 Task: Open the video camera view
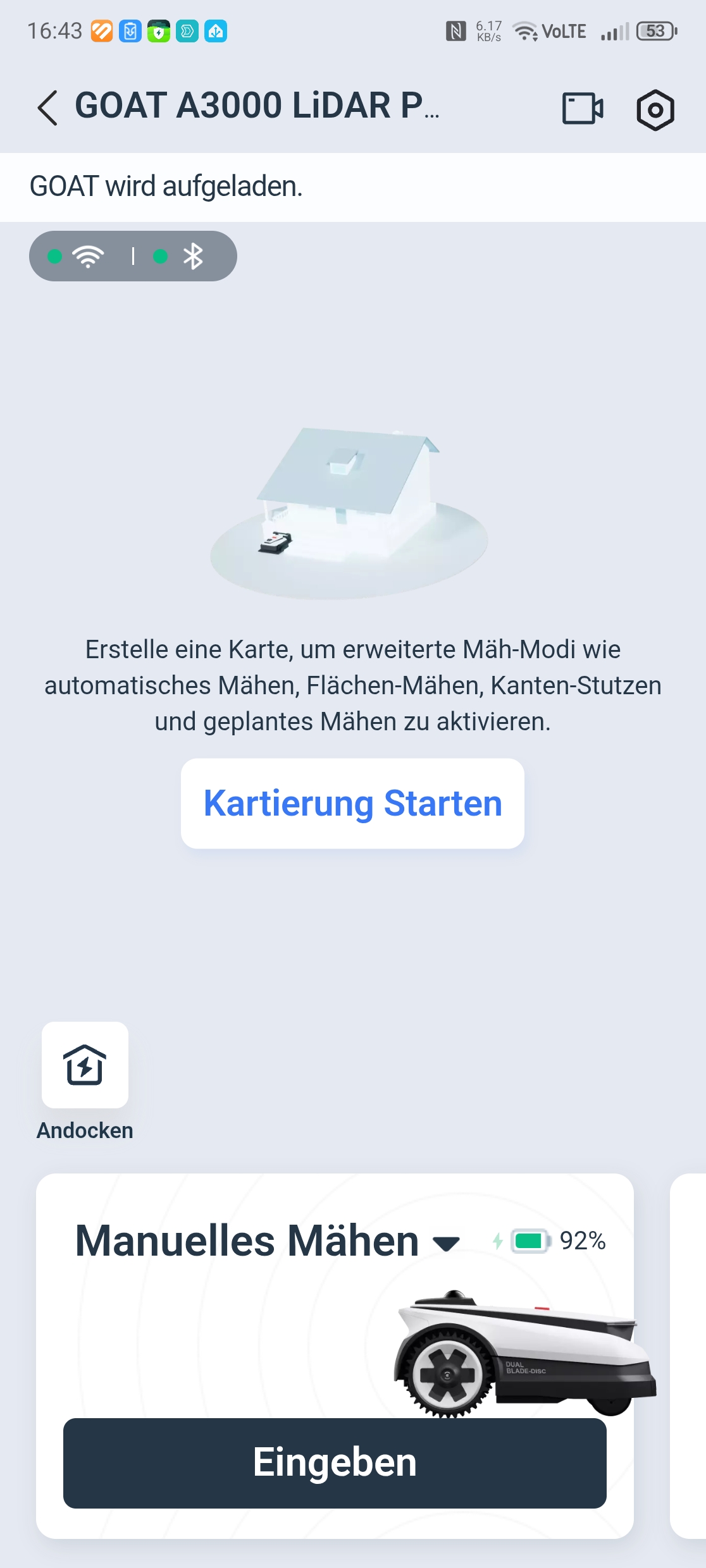coord(582,109)
